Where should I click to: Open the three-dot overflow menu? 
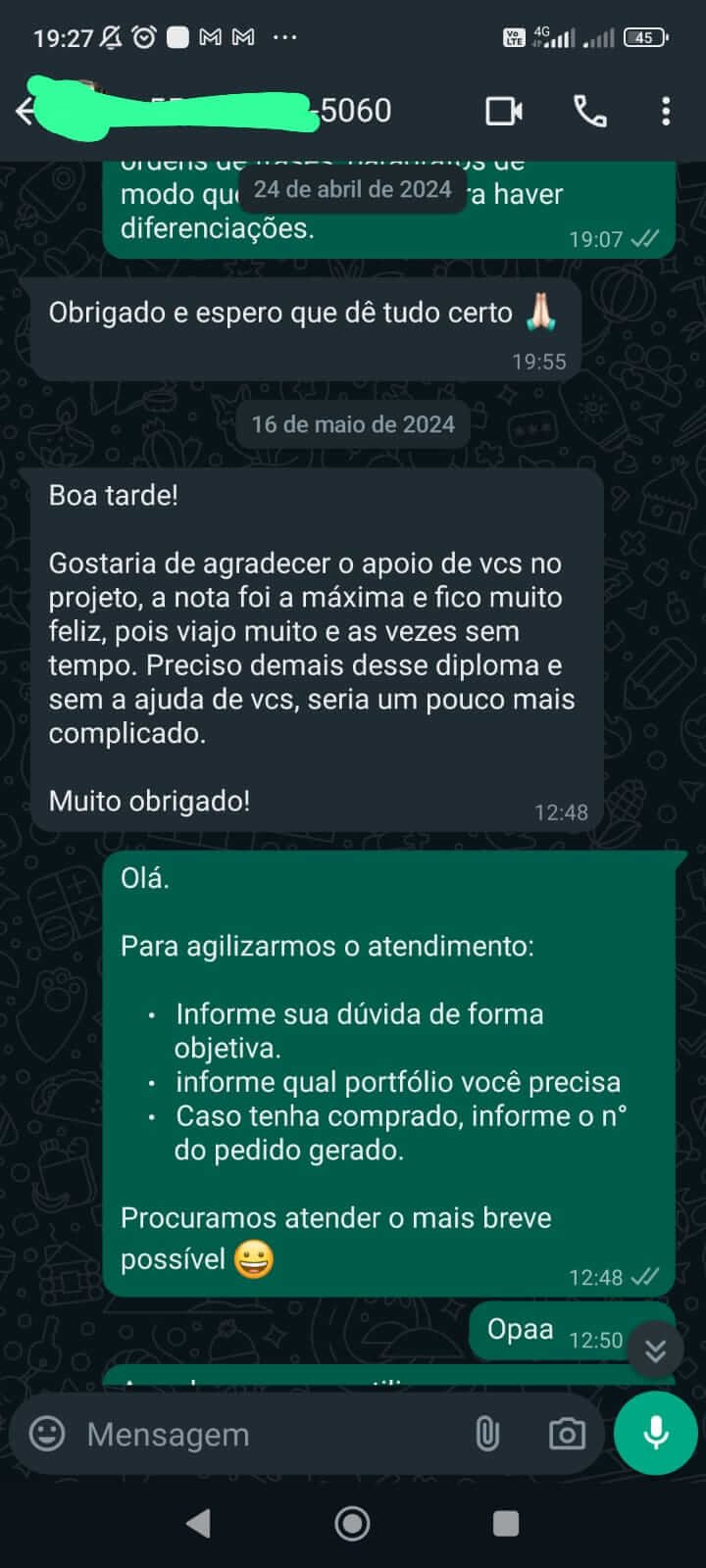pos(666,112)
